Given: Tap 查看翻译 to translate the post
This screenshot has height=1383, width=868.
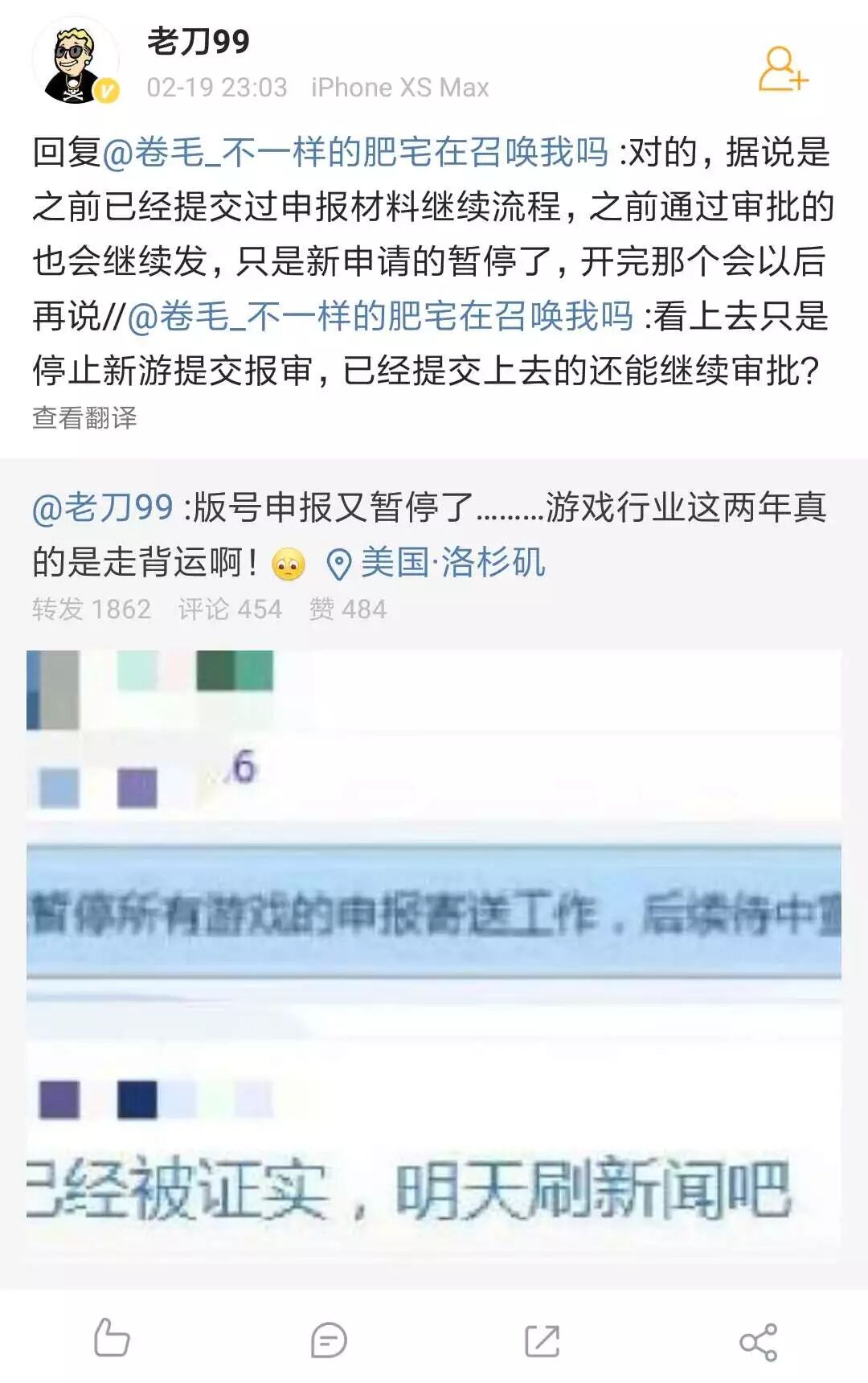Looking at the screenshot, I should [84, 418].
